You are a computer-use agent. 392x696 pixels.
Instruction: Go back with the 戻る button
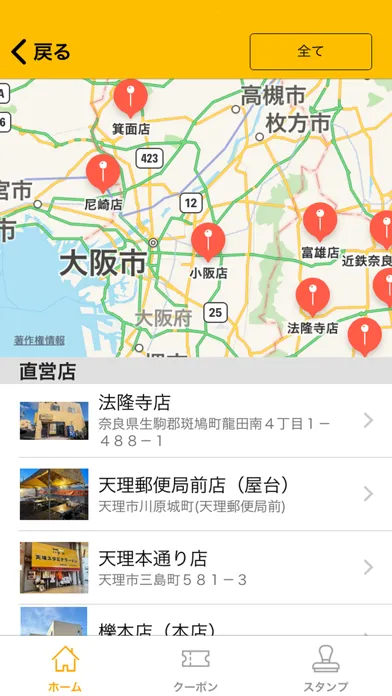pyautogui.click(x=41, y=51)
